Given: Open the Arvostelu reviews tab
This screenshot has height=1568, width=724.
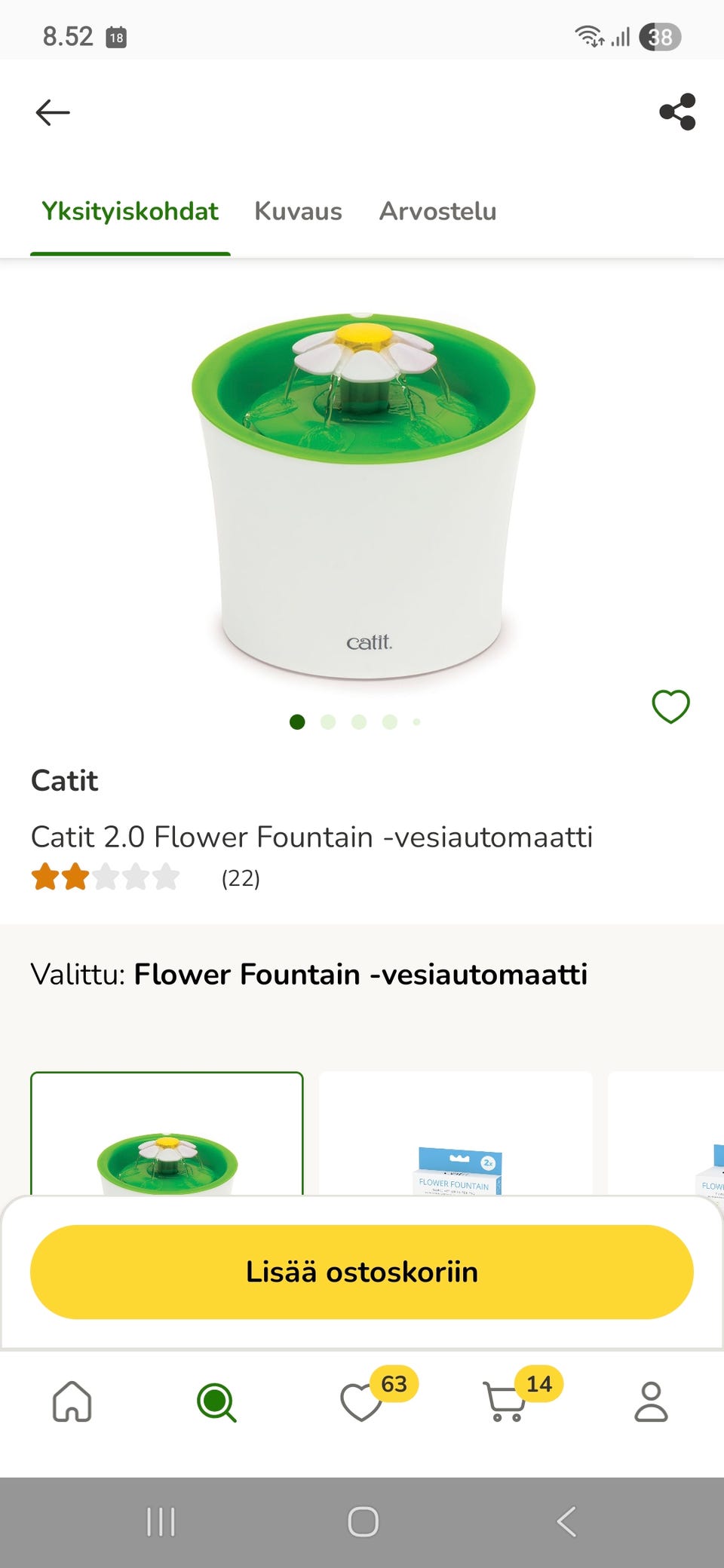Looking at the screenshot, I should 437,212.
